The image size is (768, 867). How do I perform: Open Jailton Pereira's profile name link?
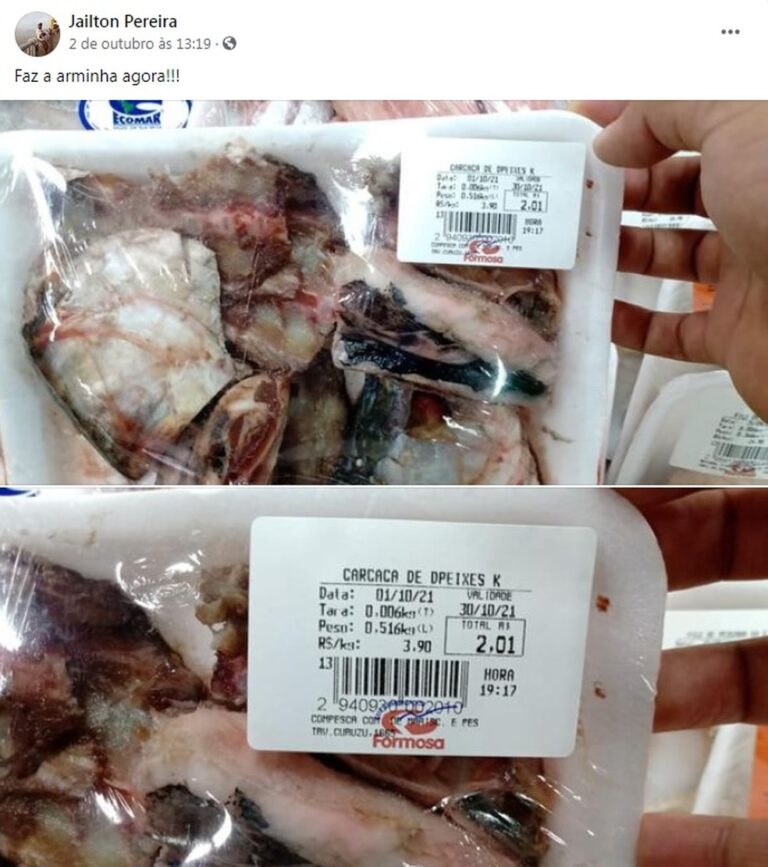tap(123, 22)
